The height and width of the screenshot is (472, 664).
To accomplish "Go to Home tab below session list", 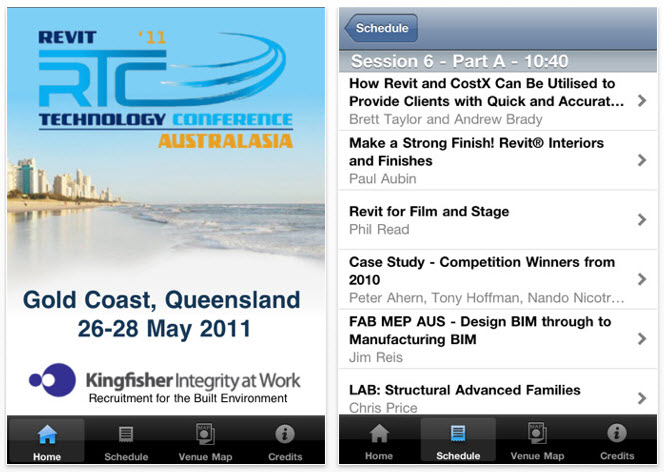I will 379,441.
